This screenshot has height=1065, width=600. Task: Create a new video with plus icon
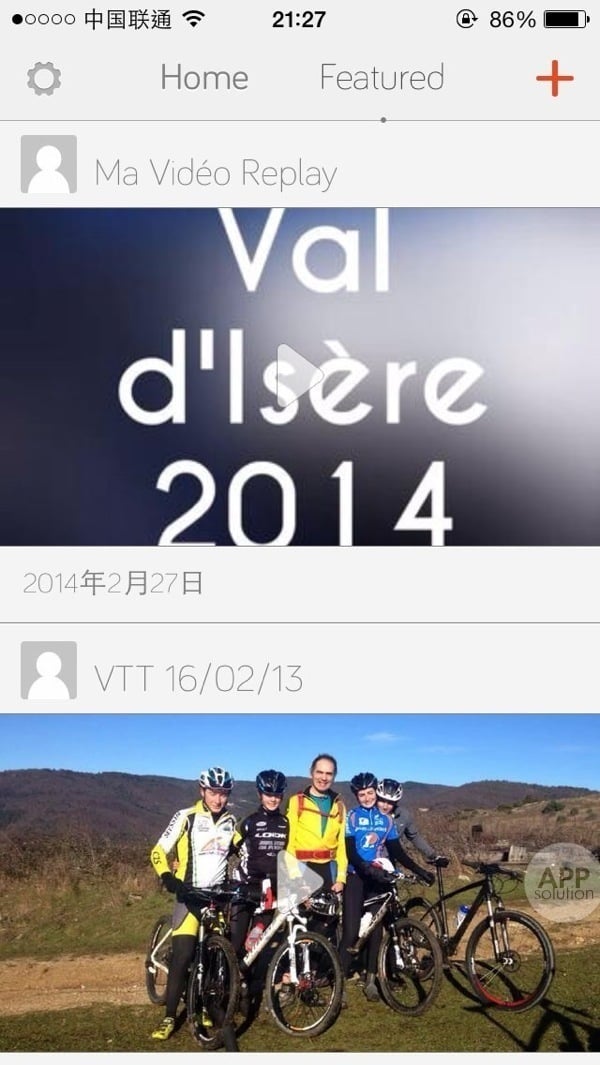(554, 78)
